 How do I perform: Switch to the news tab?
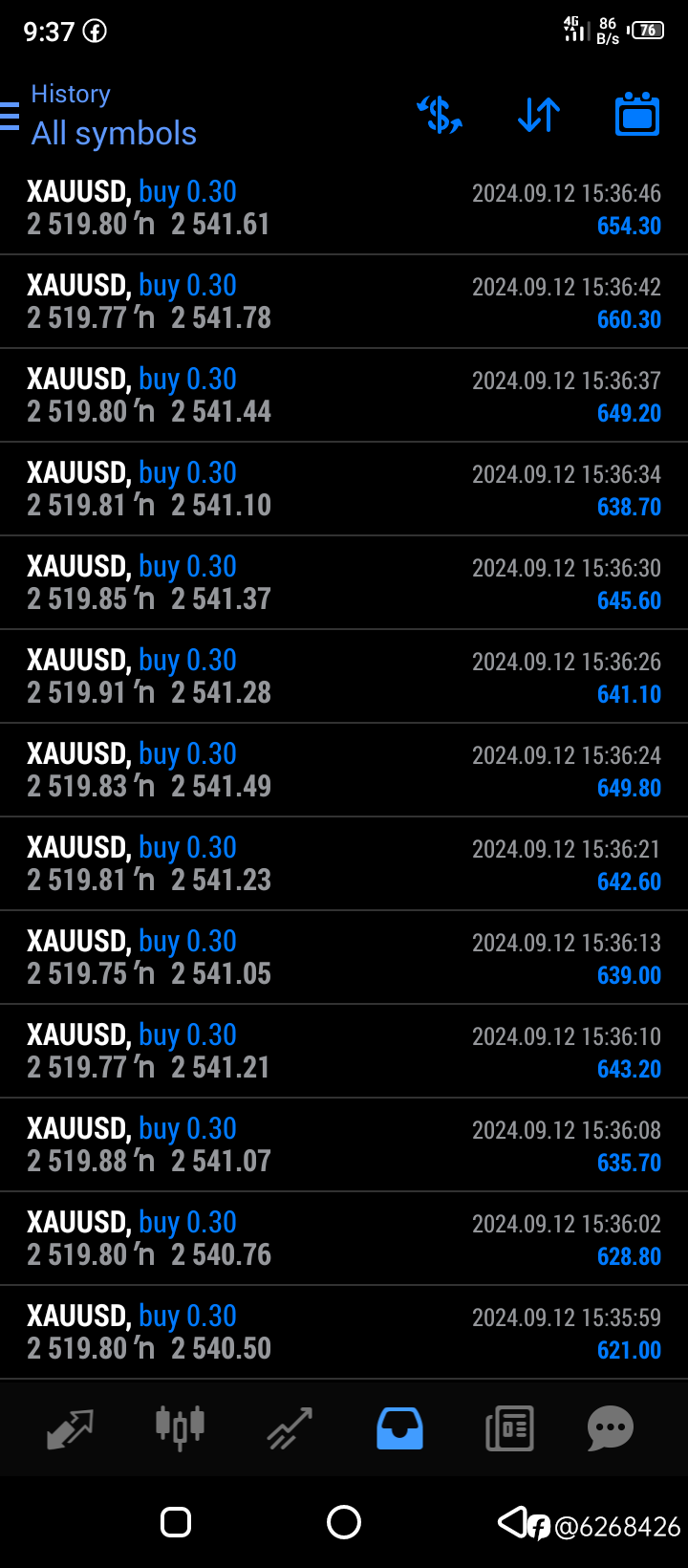pos(509,1428)
